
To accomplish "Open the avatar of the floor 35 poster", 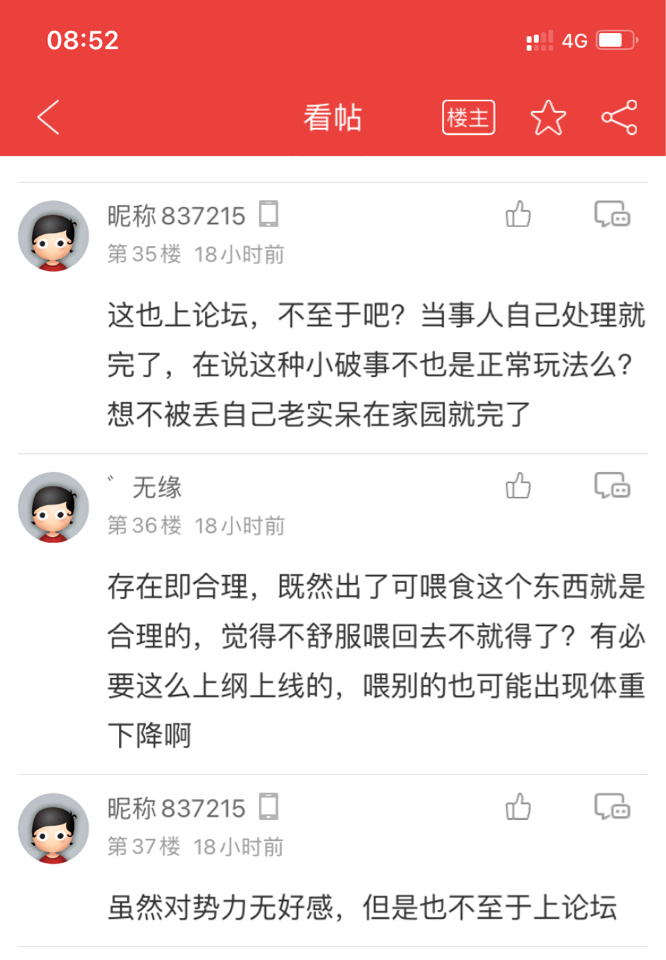I will (54, 236).
